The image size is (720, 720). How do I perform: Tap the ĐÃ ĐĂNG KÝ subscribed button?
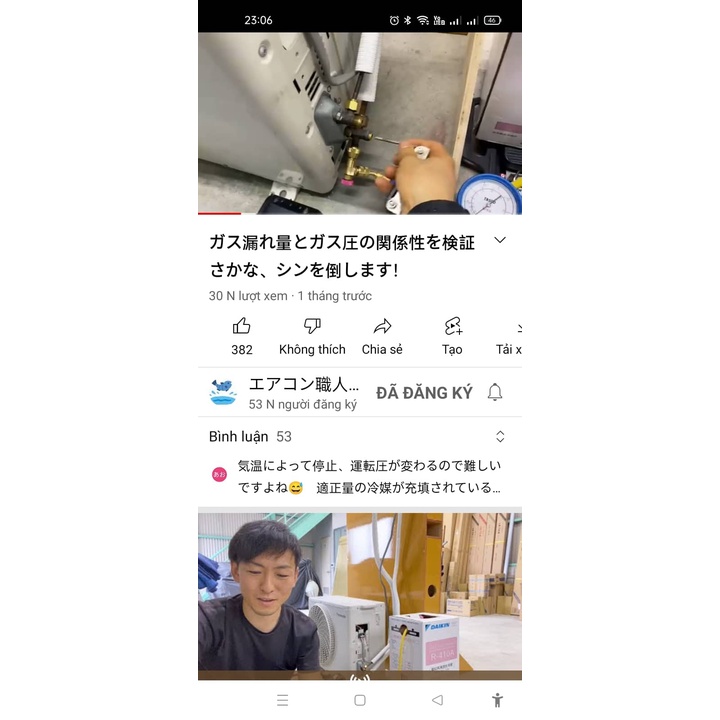tap(424, 393)
